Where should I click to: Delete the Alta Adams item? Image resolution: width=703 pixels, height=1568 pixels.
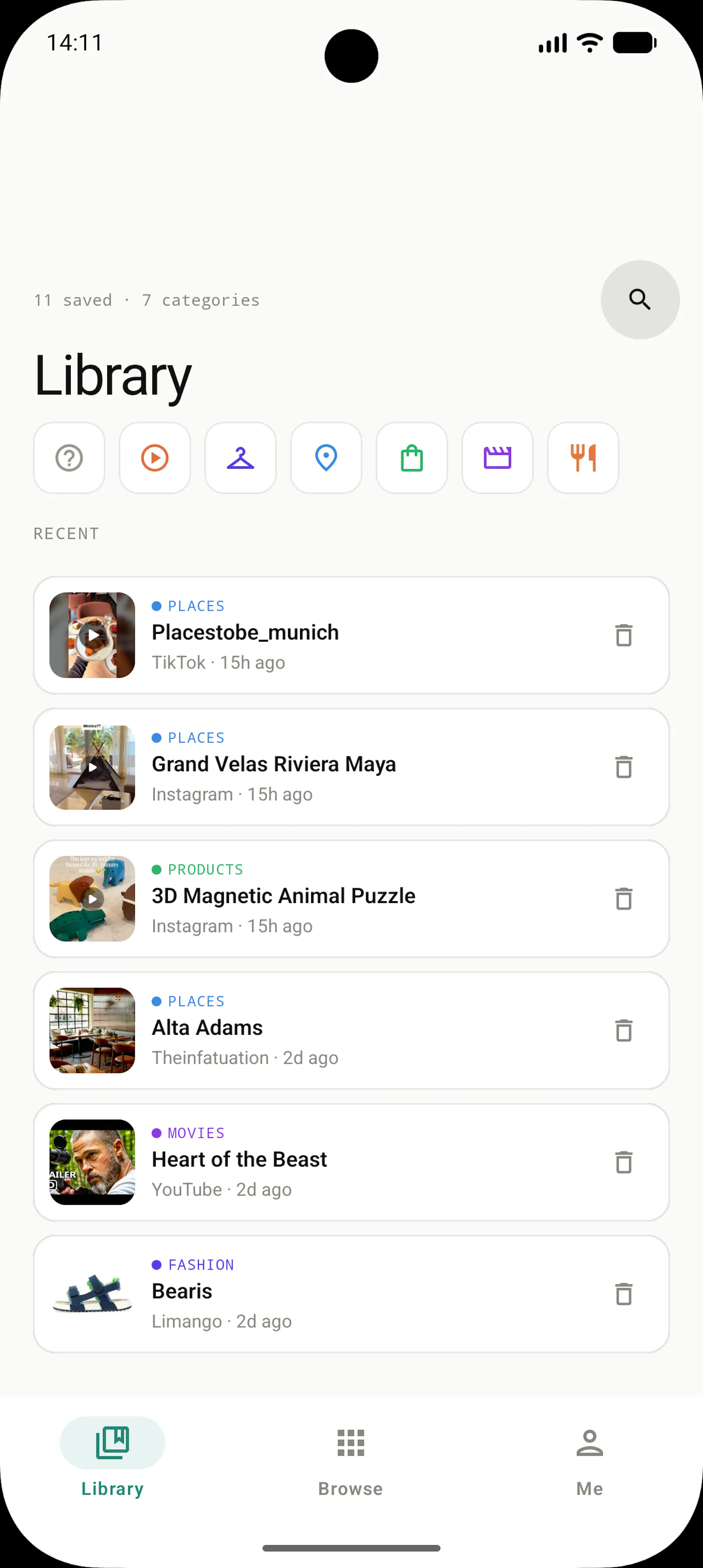(624, 1030)
